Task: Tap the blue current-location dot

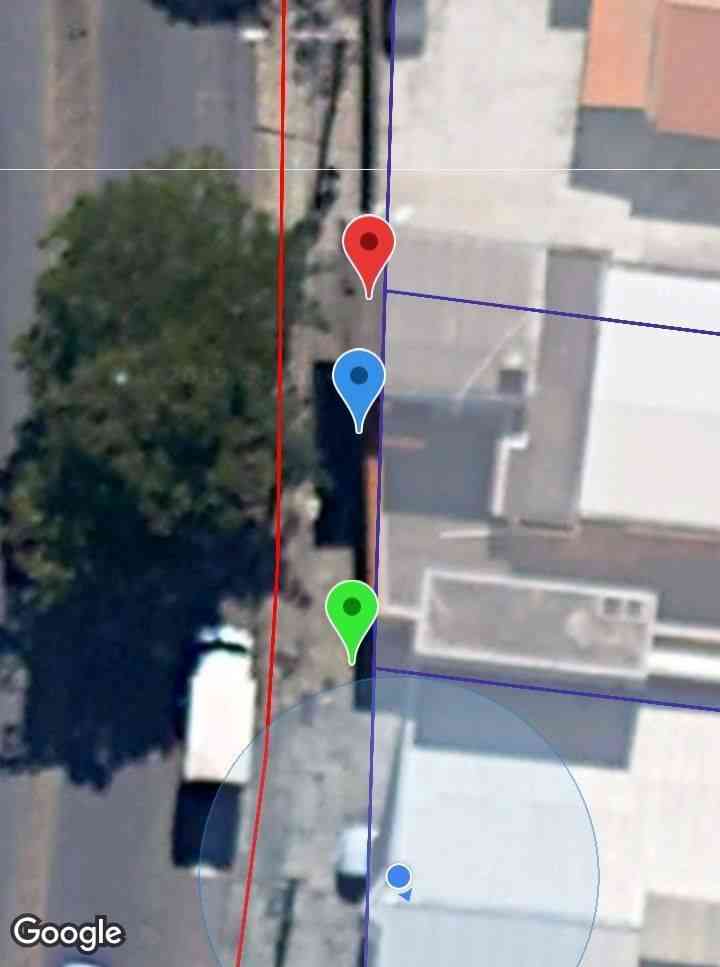Action: [x=399, y=877]
